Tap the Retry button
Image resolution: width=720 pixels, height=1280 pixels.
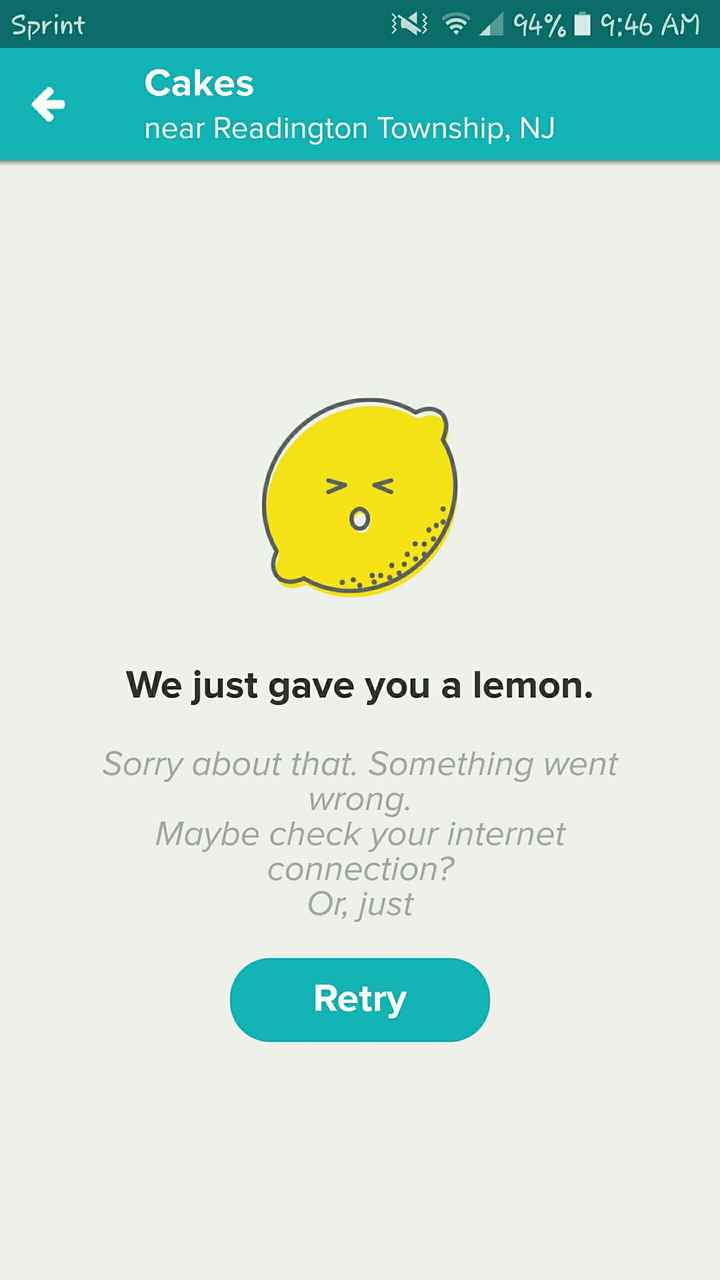pos(360,999)
